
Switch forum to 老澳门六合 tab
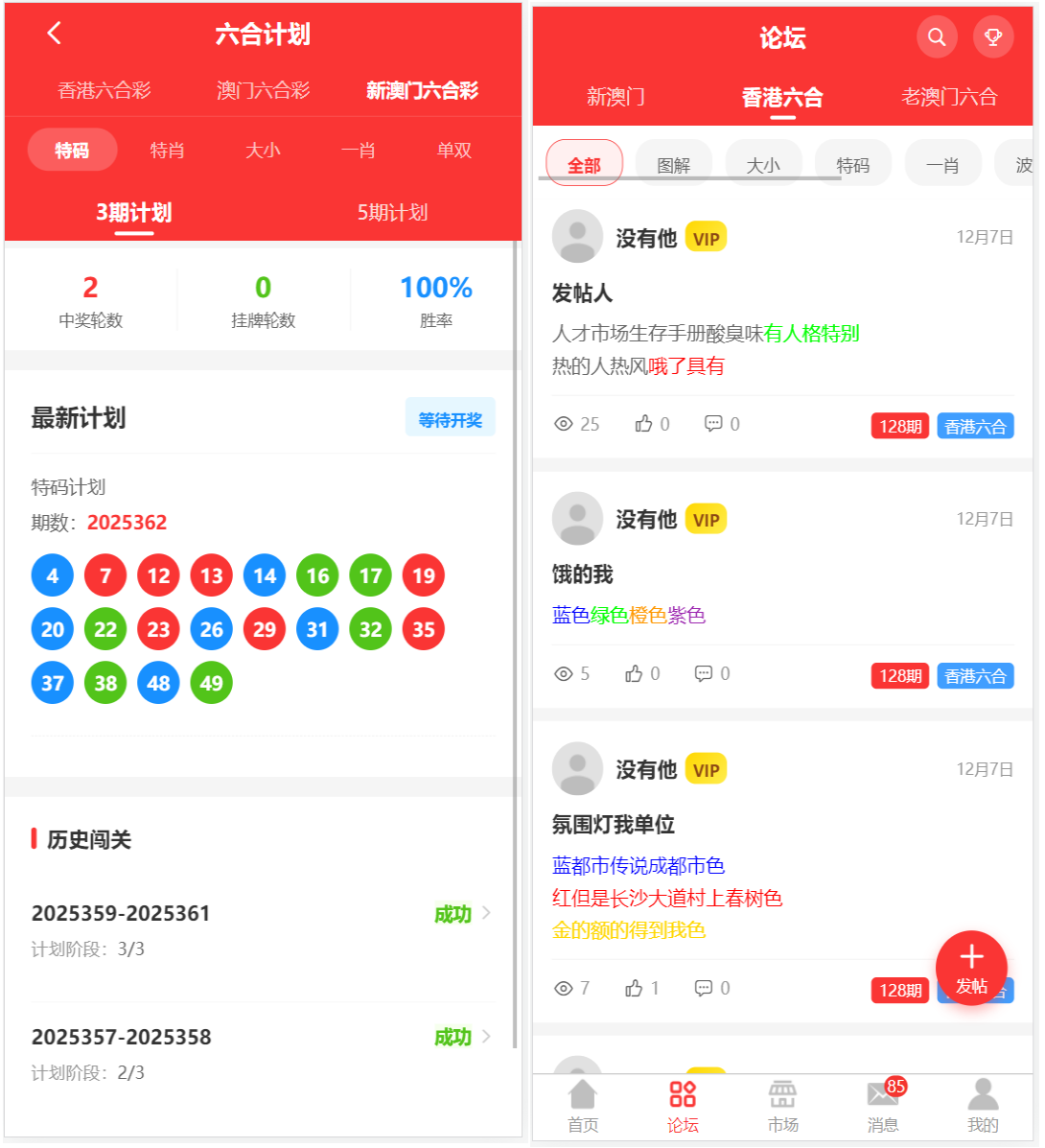tap(948, 97)
